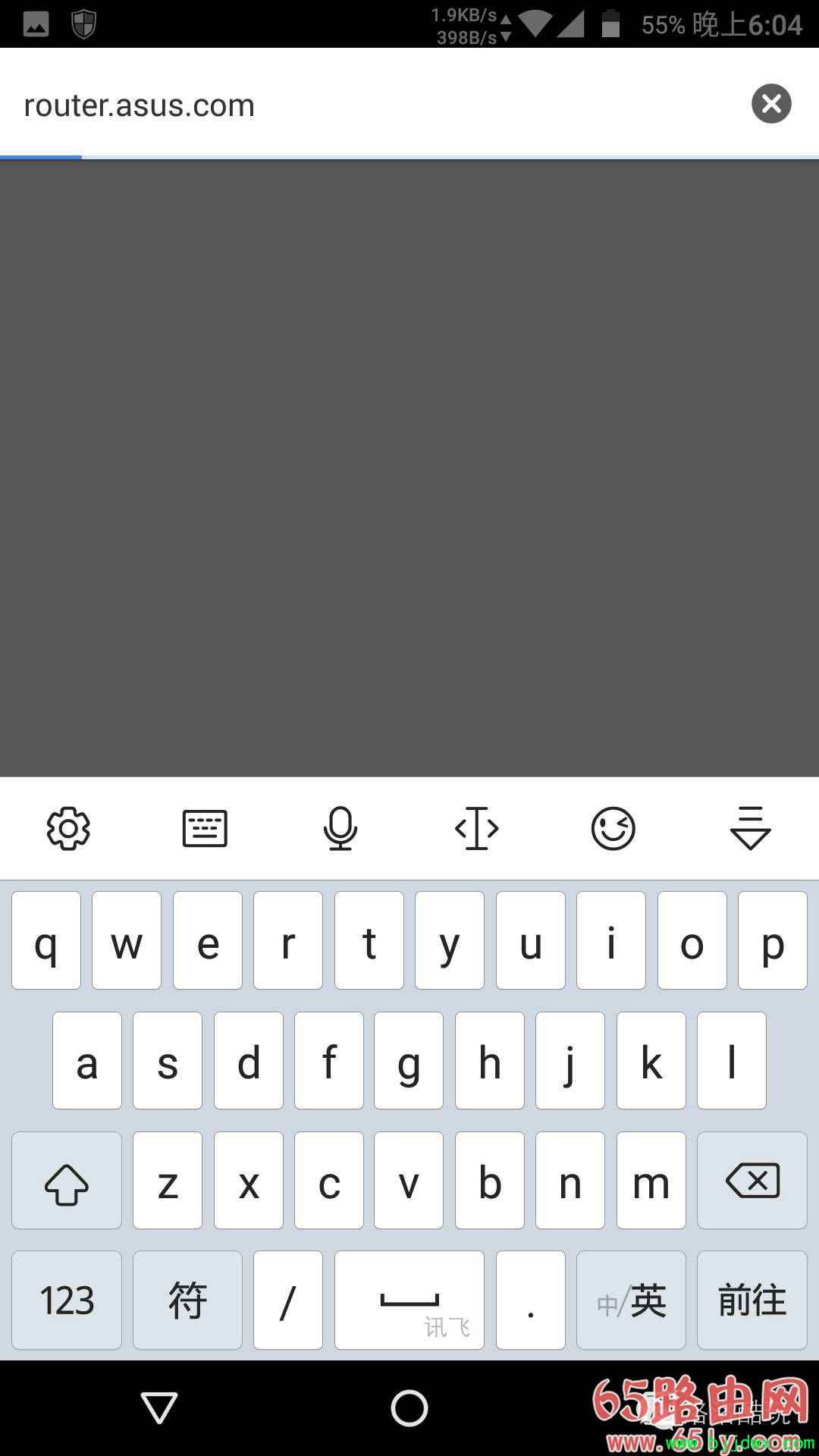Tap the space bar
The width and height of the screenshot is (819, 1456).
point(409,1300)
